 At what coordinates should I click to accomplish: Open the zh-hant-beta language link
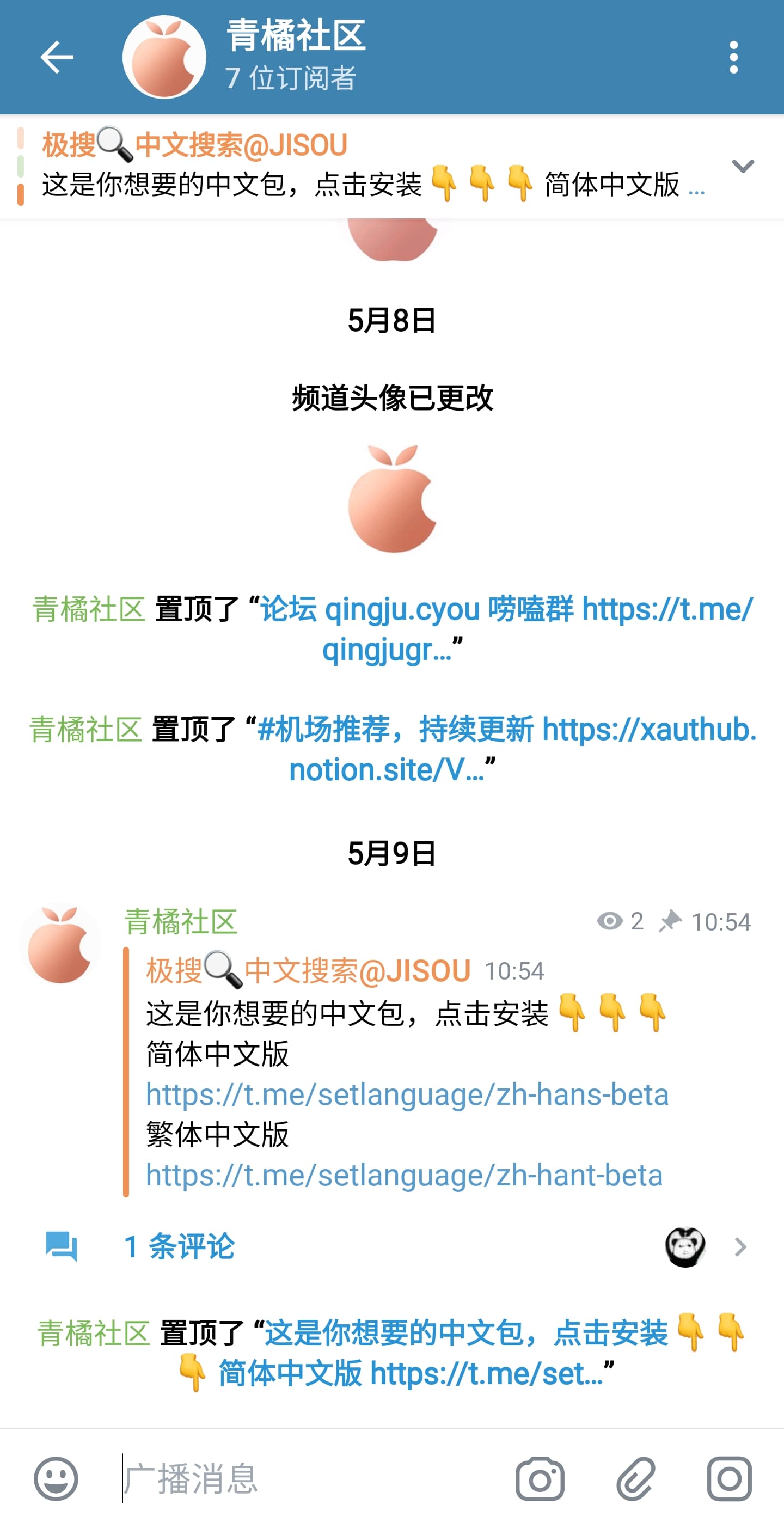(404, 1175)
